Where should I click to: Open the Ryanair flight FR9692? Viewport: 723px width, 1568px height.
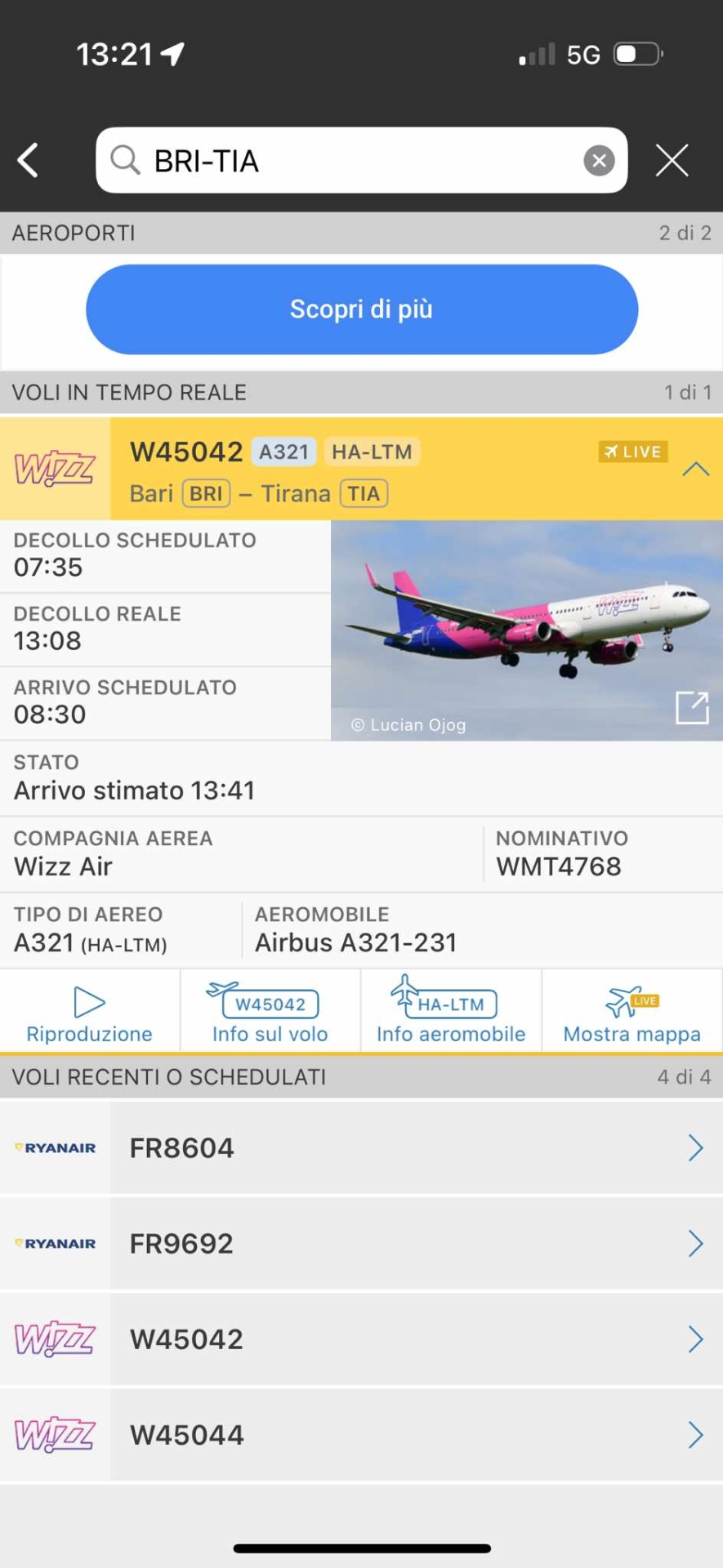[x=361, y=1243]
